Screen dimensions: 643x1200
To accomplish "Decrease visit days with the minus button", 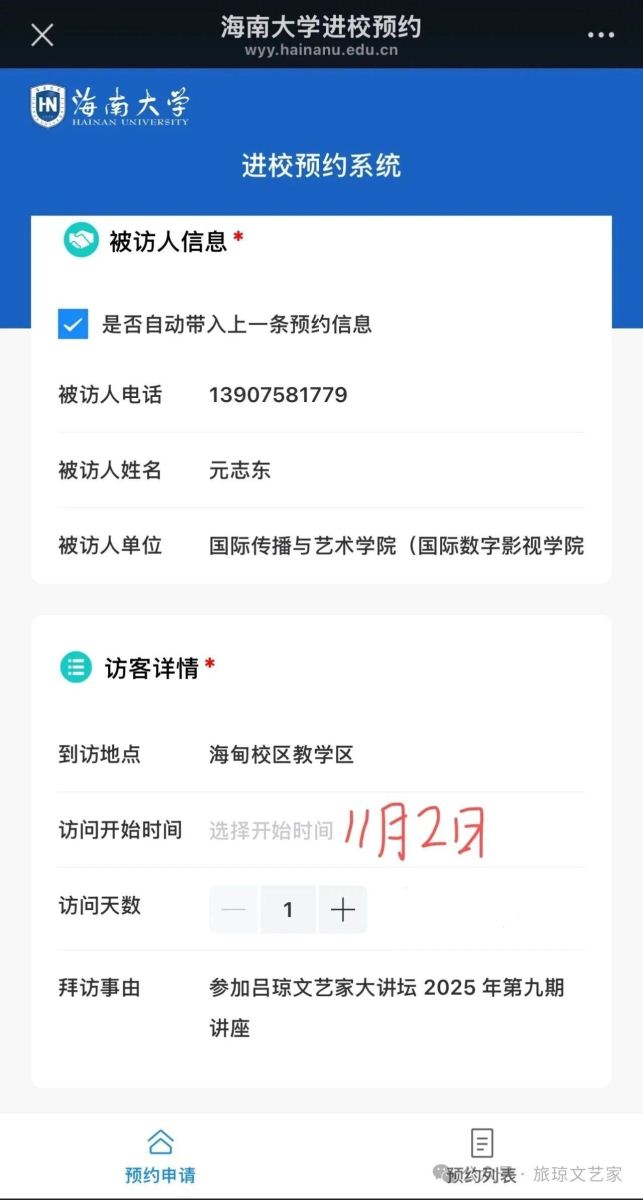I will click(234, 910).
